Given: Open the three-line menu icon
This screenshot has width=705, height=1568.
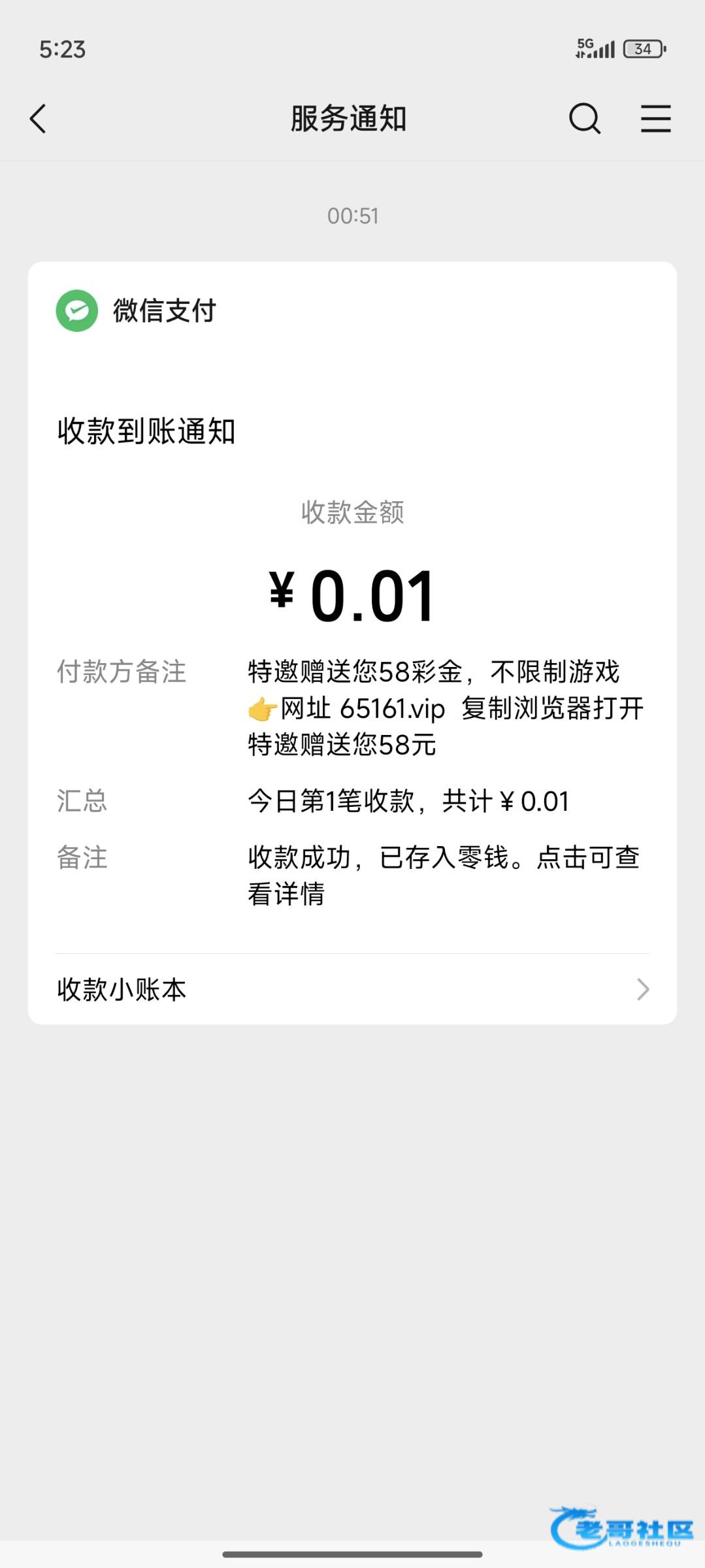Looking at the screenshot, I should [x=655, y=119].
